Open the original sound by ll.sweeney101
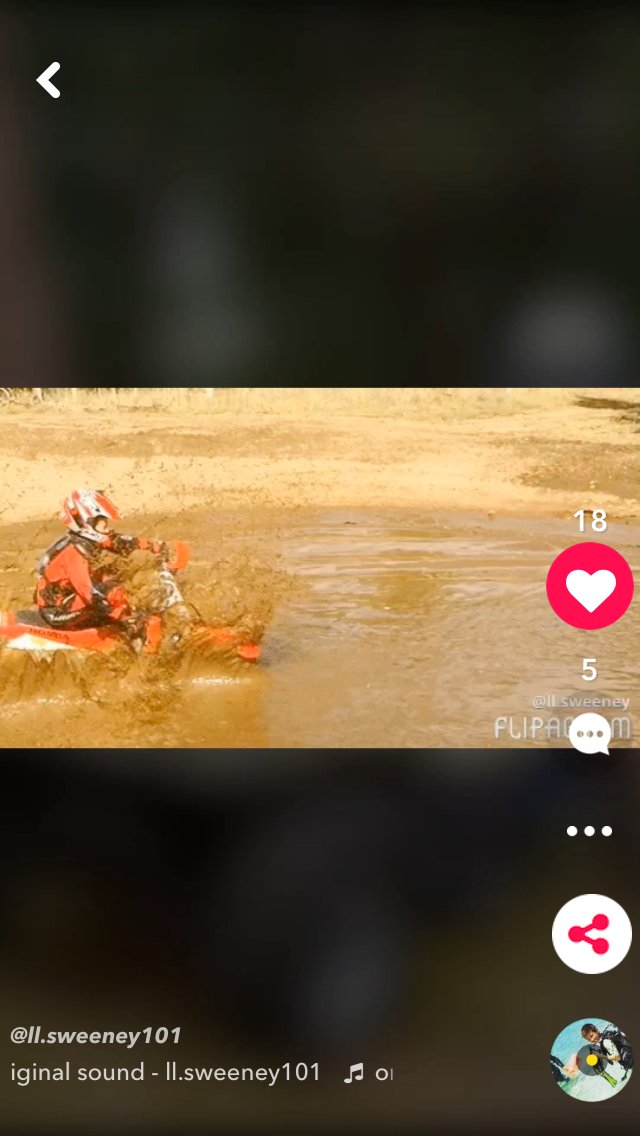 click(x=166, y=1072)
